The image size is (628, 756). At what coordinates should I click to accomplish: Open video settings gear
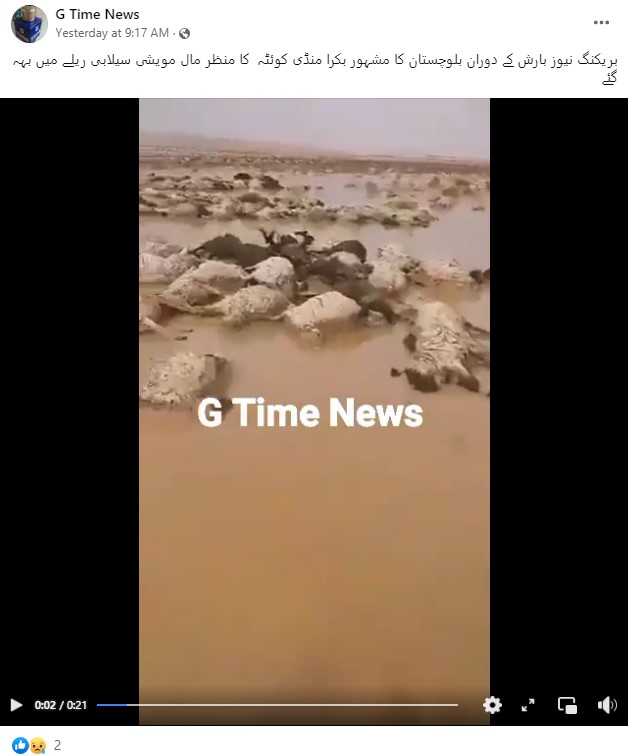[x=492, y=705]
